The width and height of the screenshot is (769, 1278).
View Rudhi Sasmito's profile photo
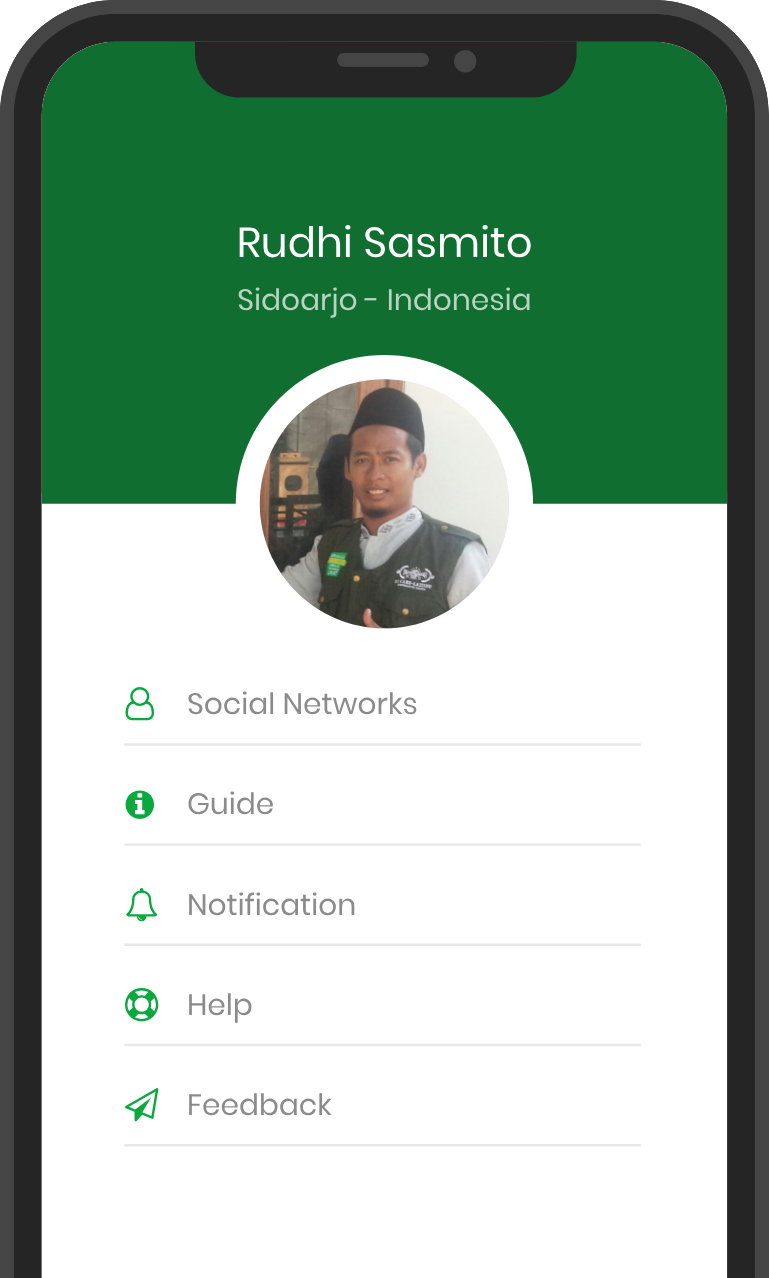pyautogui.click(x=384, y=503)
